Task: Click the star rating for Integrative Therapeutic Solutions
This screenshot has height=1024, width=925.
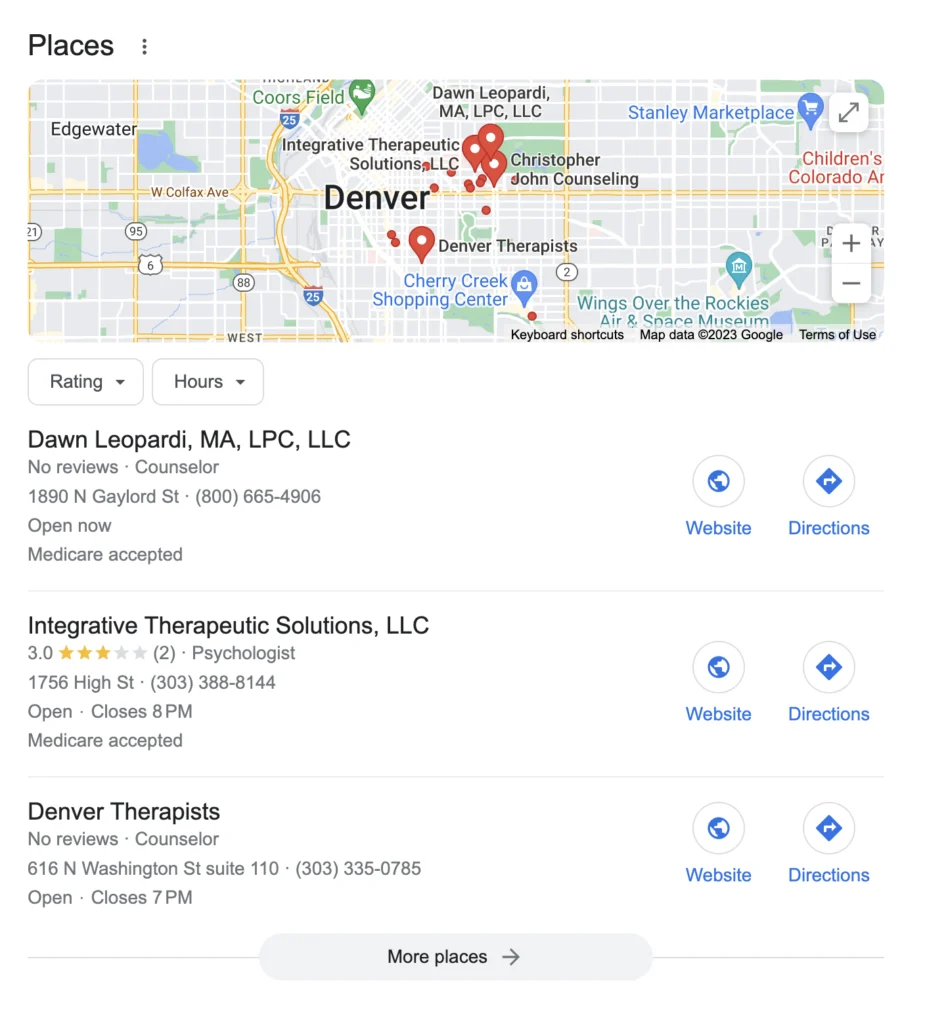Action: click(101, 652)
